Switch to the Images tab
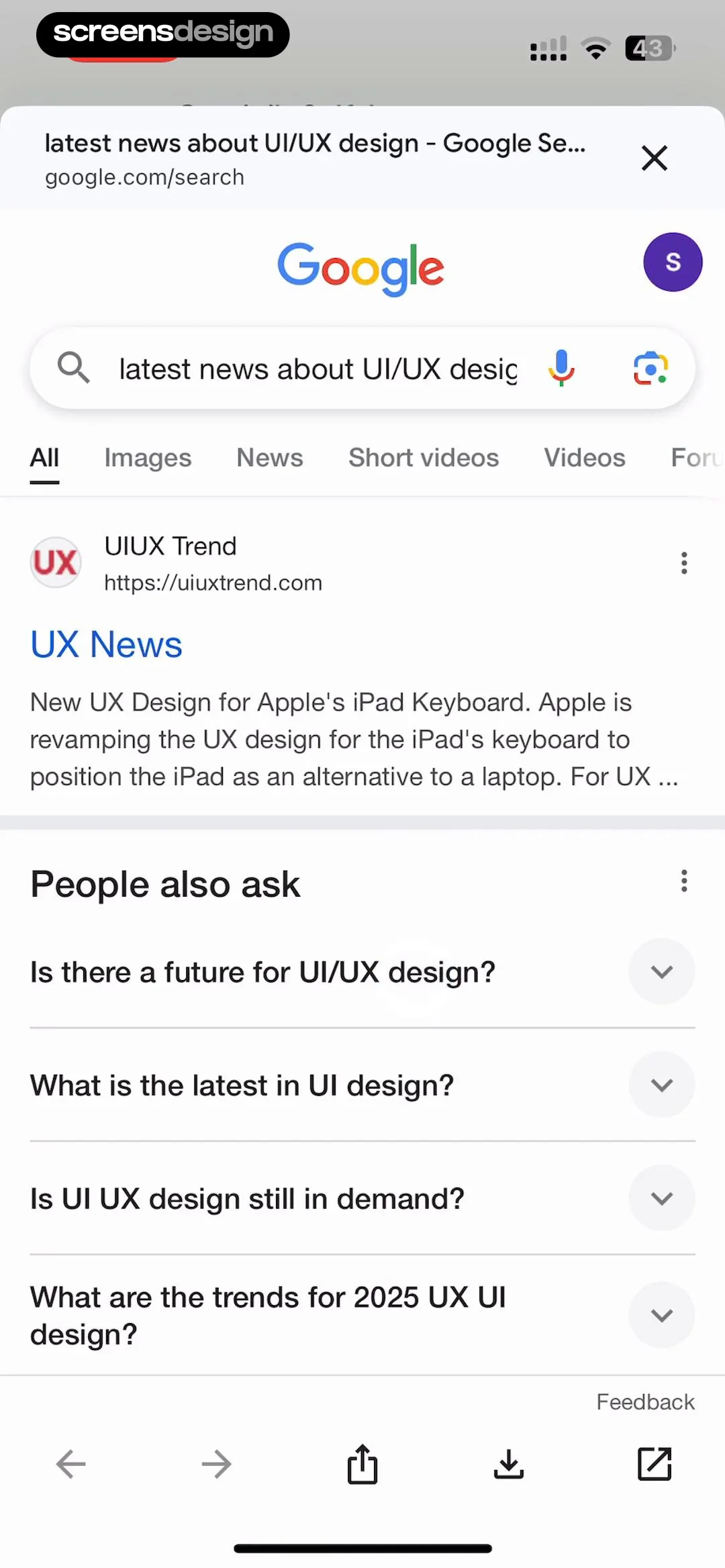Screen dimensions: 725x1568 tap(148, 458)
